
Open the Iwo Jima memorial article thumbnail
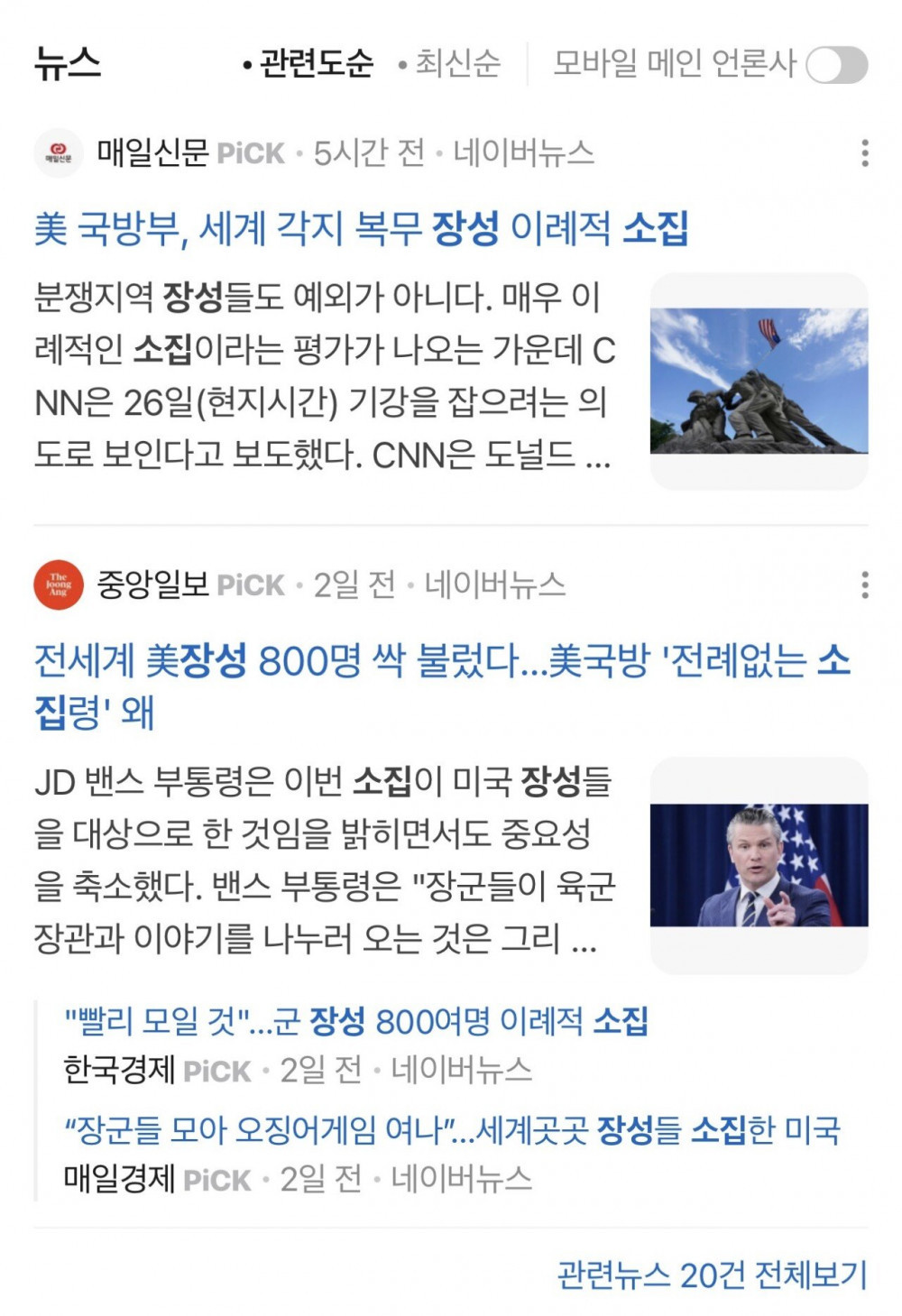759,381
